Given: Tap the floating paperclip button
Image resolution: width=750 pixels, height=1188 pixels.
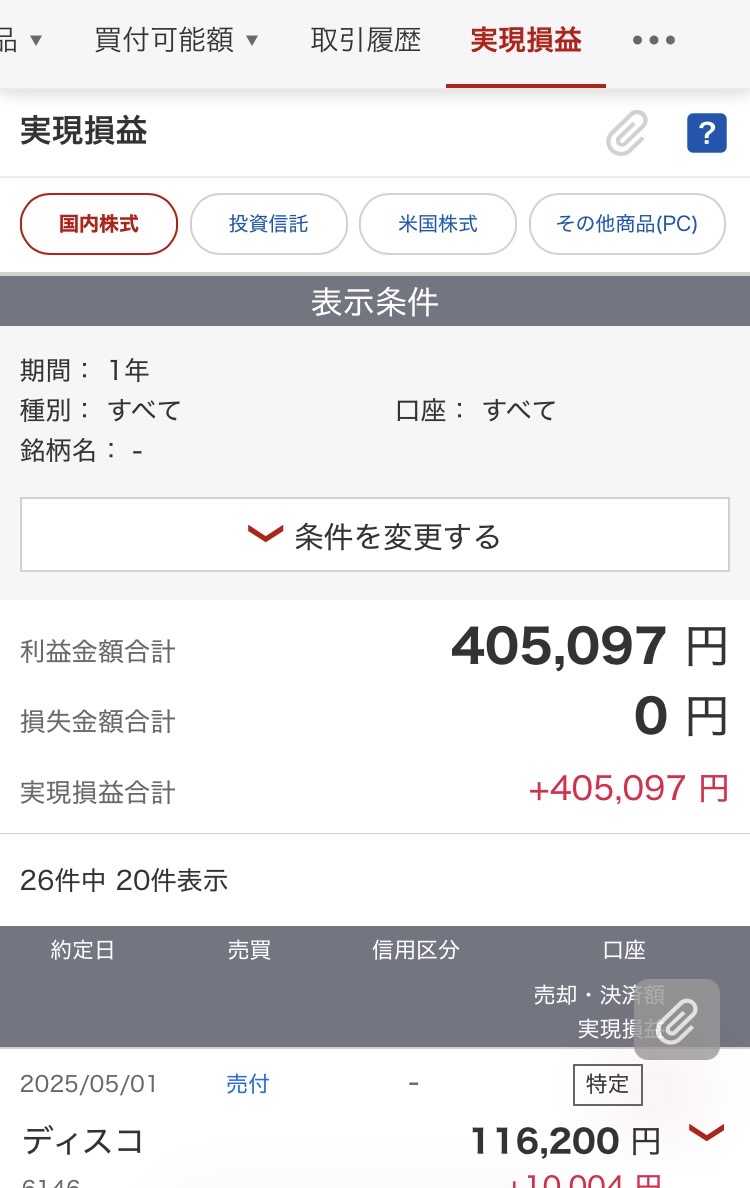Looking at the screenshot, I should tap(677, 1019).
